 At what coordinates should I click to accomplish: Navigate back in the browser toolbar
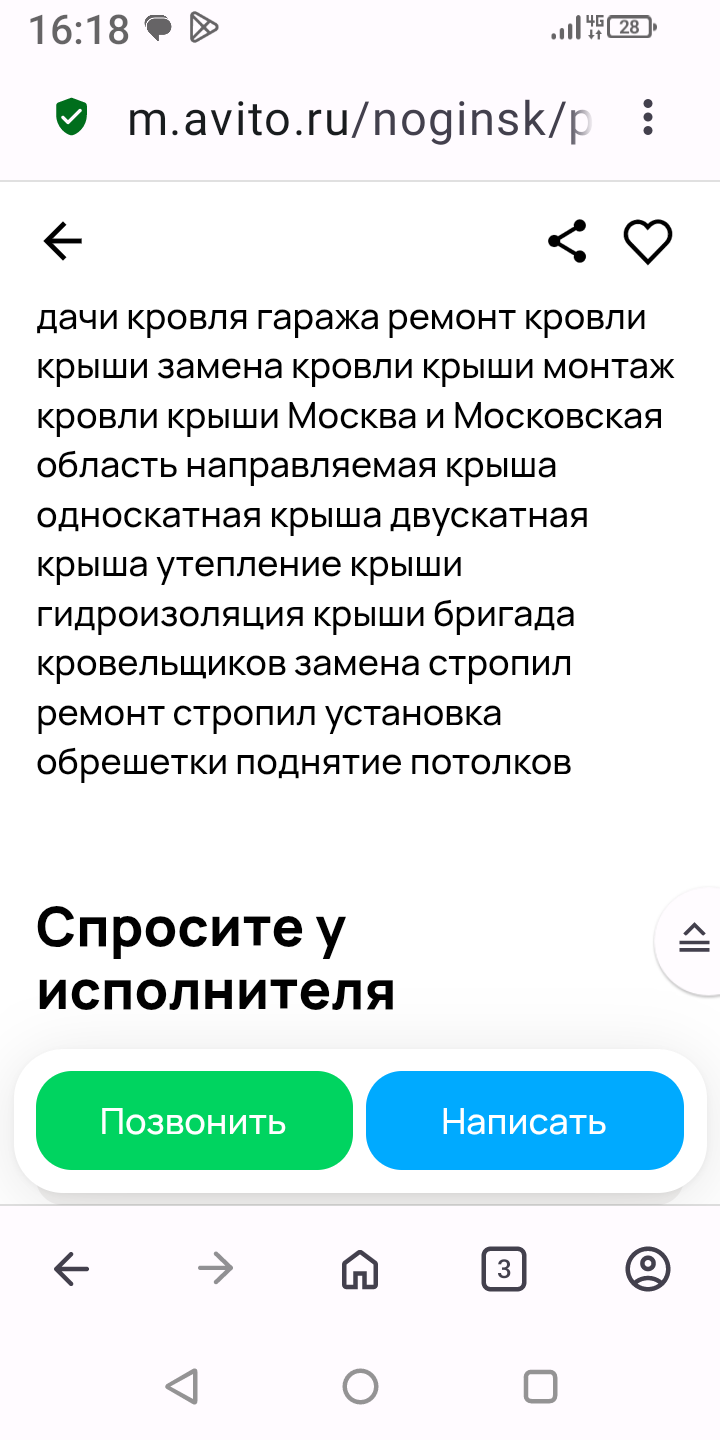71,1270
